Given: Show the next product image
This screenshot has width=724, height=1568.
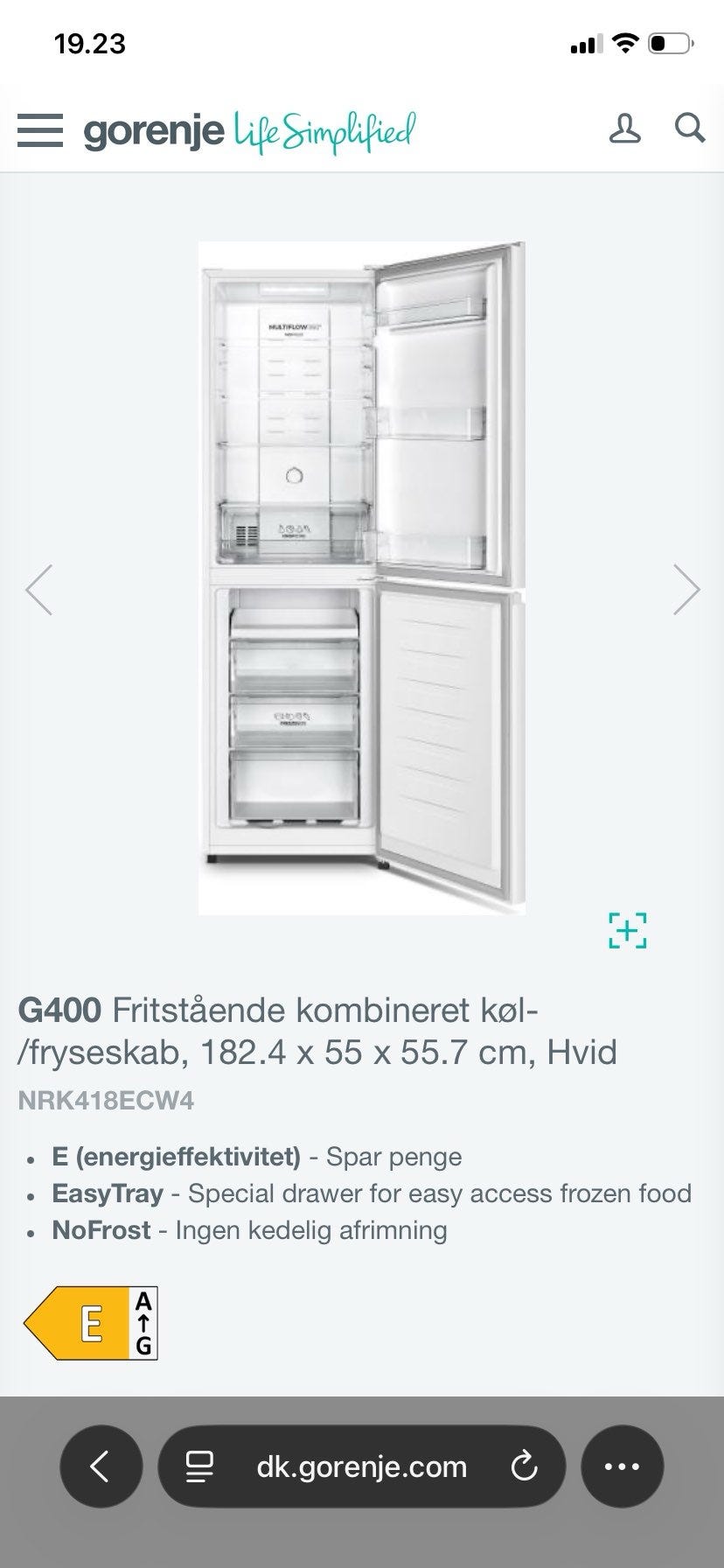Looking at the screenshot, I should (x=686, y=590).
